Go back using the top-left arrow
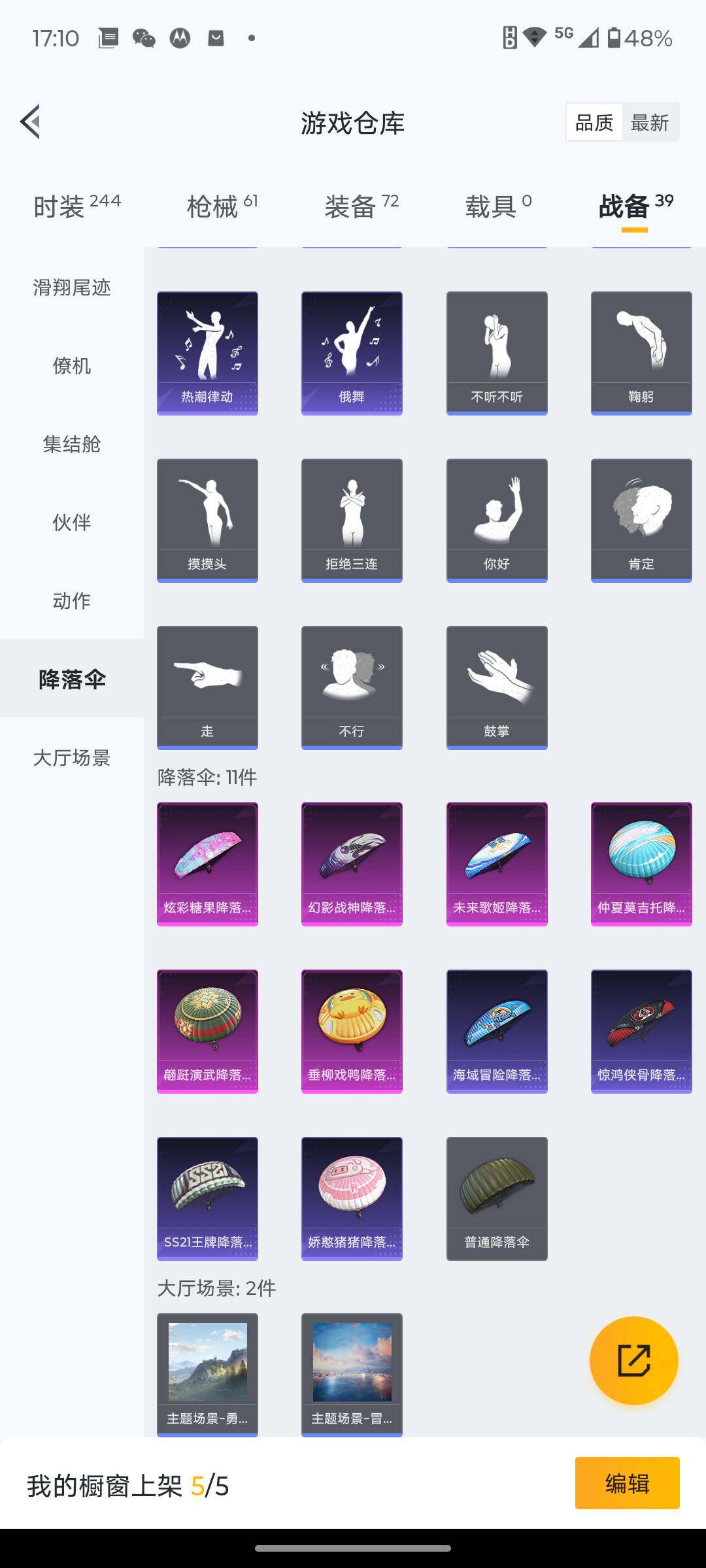The height and width of the screenshot is (1568, 706). 30,122
